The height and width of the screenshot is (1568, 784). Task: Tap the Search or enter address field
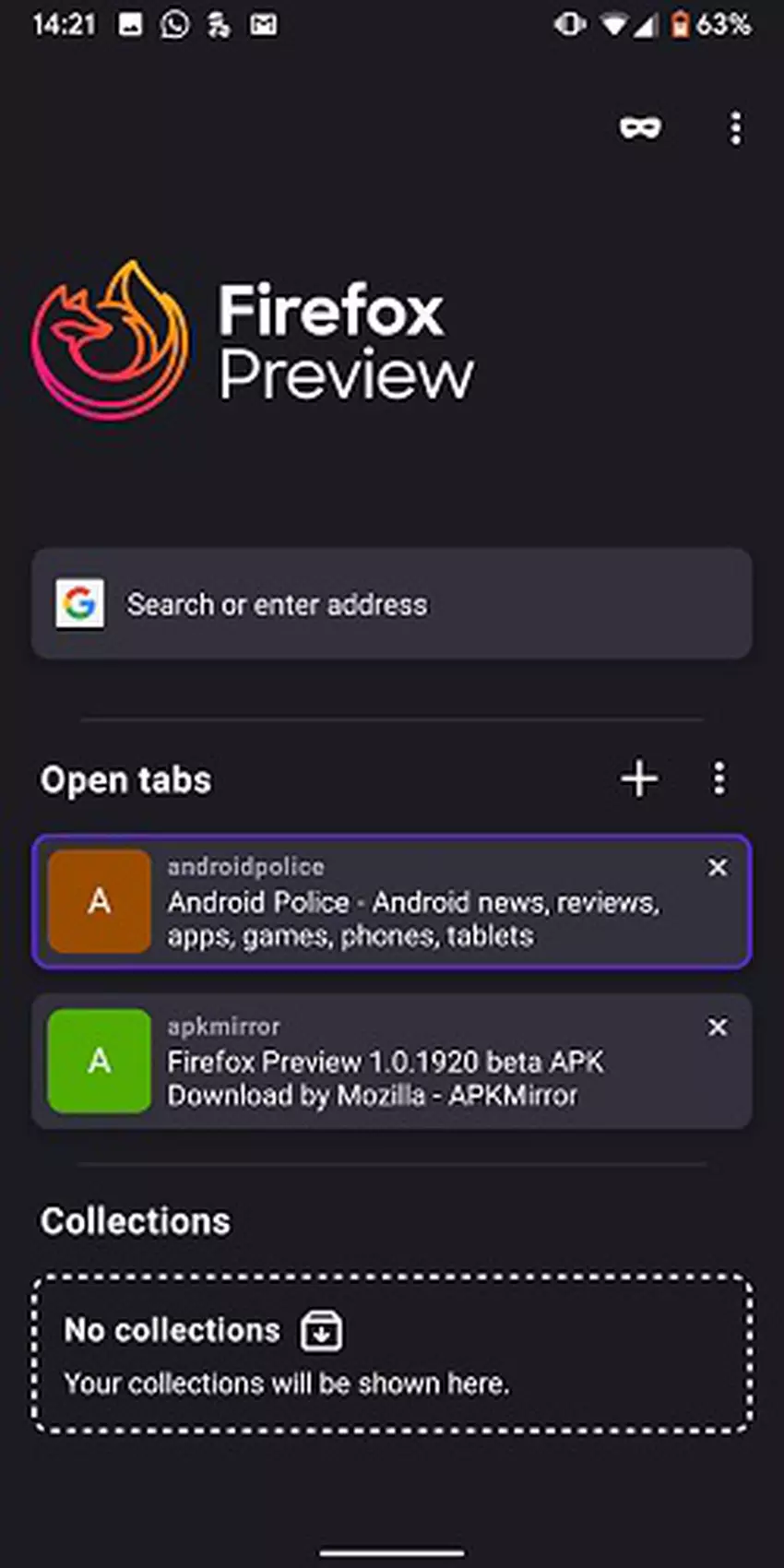point(392,604)
